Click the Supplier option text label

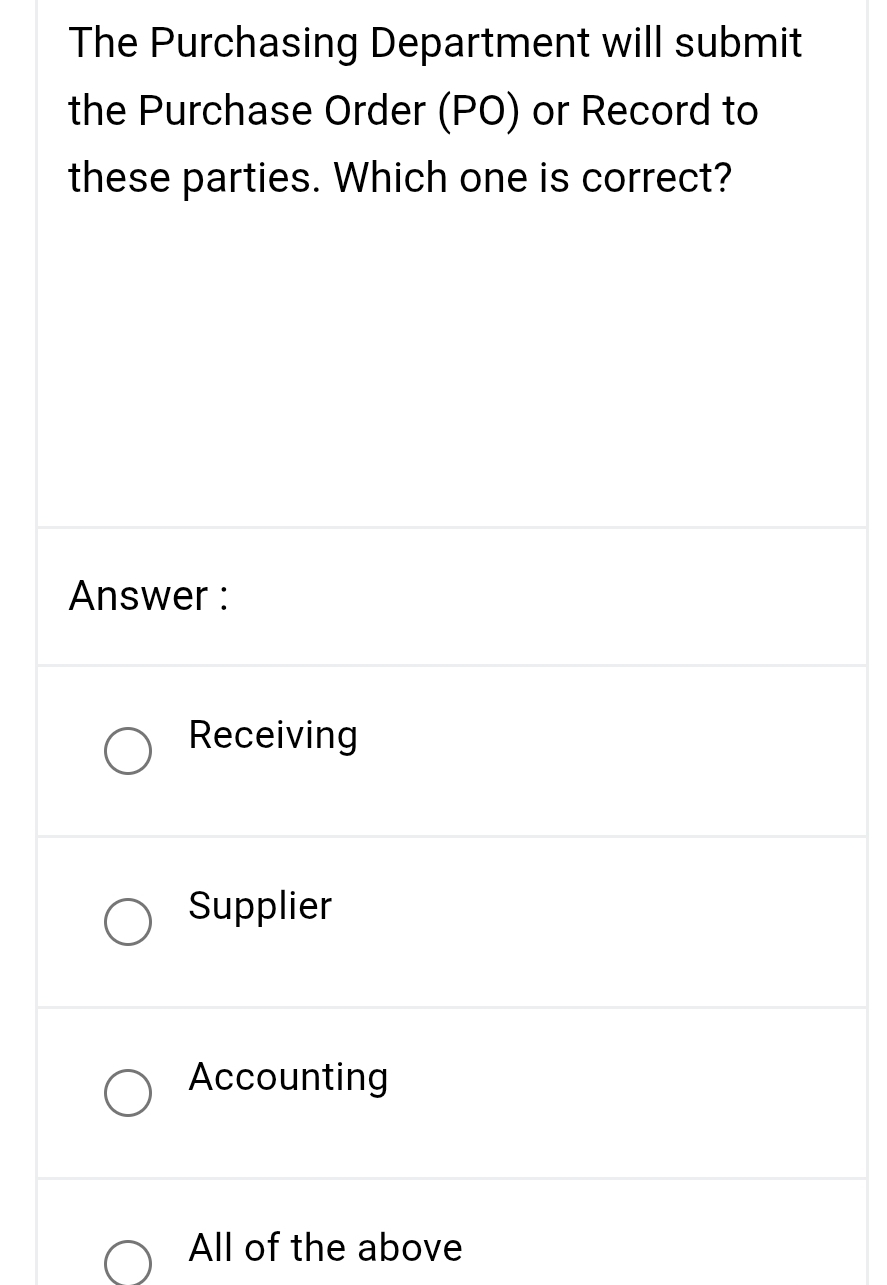260,906
